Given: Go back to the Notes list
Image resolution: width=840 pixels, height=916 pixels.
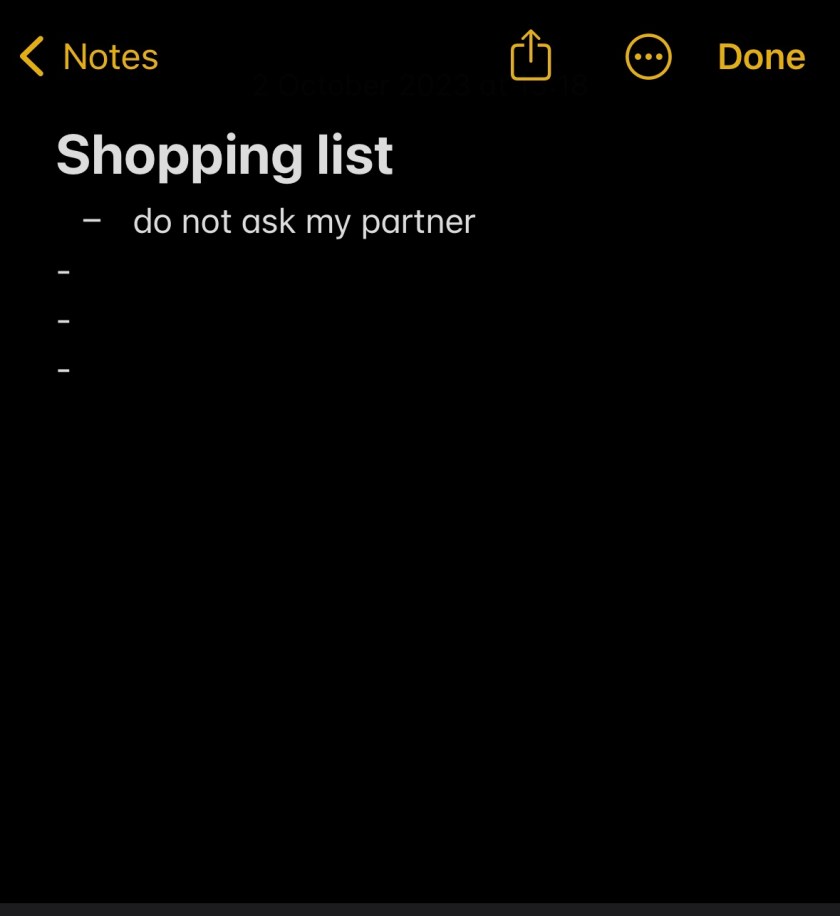Looking at the screenshot, I should (x=89, y=57).
